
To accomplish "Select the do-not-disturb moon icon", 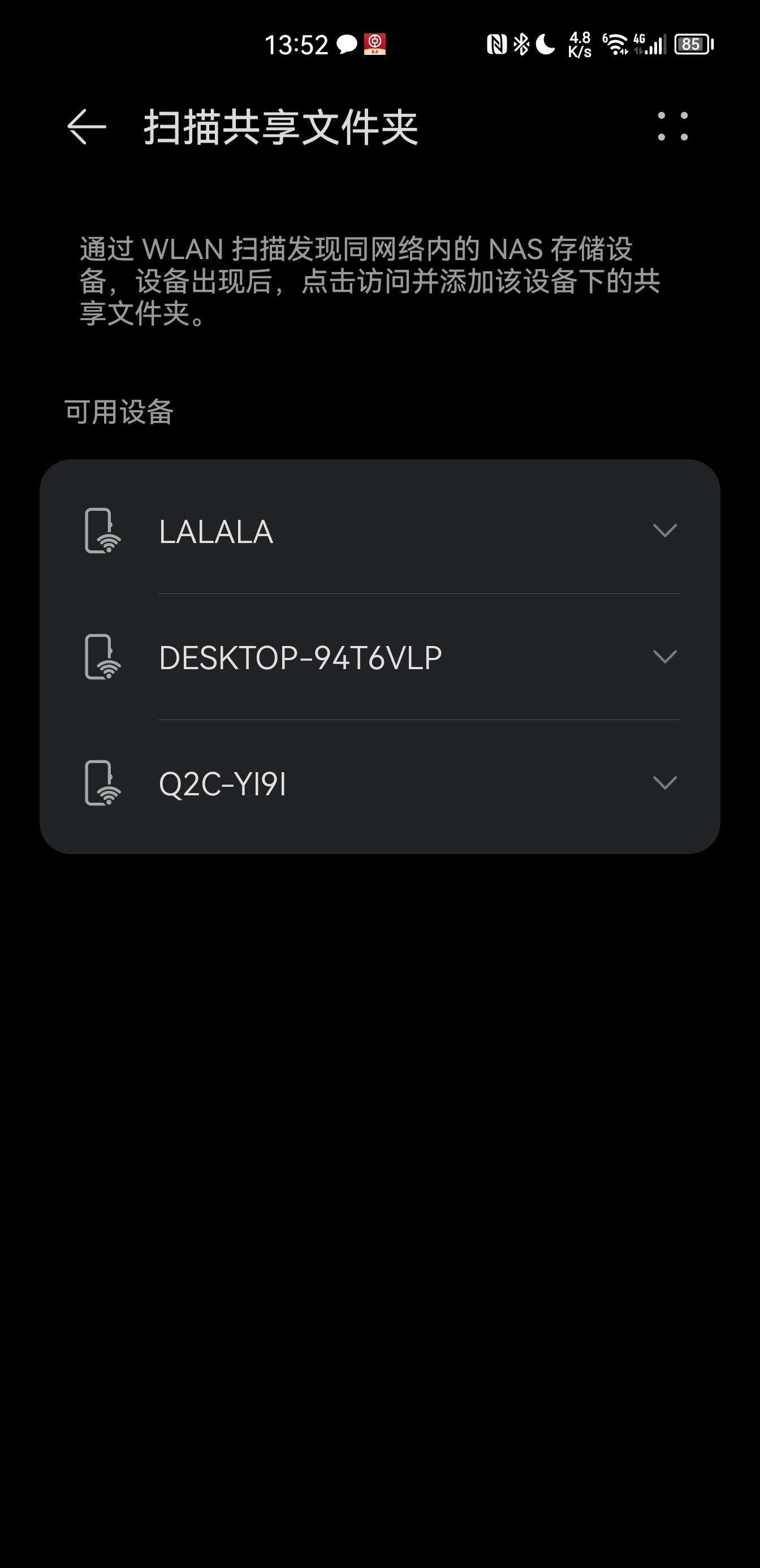I will (x=545, y=42).
